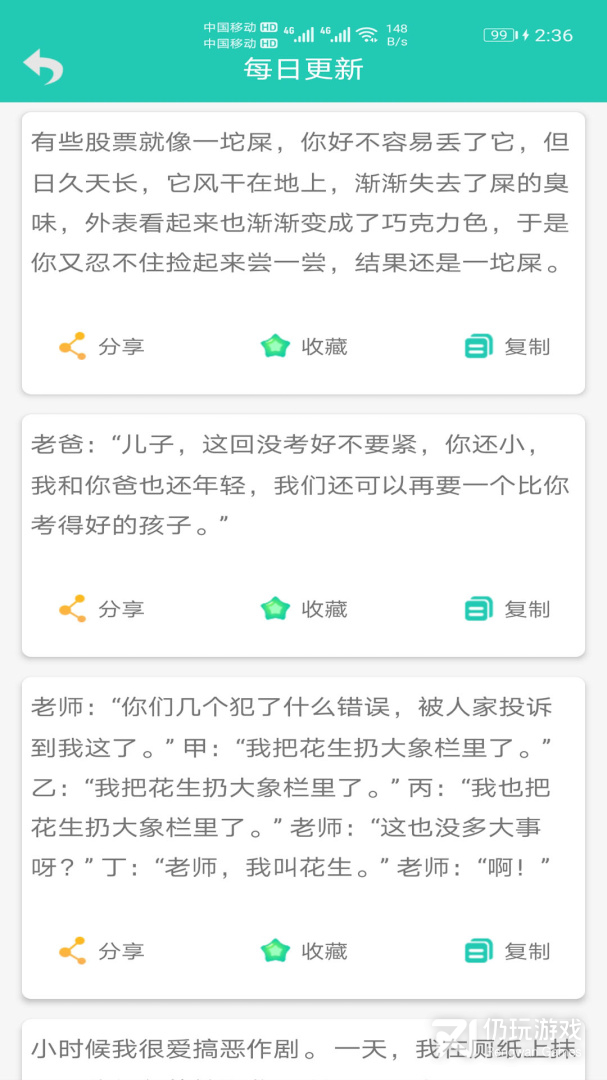This screenshot has width=607, height=1080.
Task: Favorite the 老师 and 花生 joke
Action: point(304,951)
